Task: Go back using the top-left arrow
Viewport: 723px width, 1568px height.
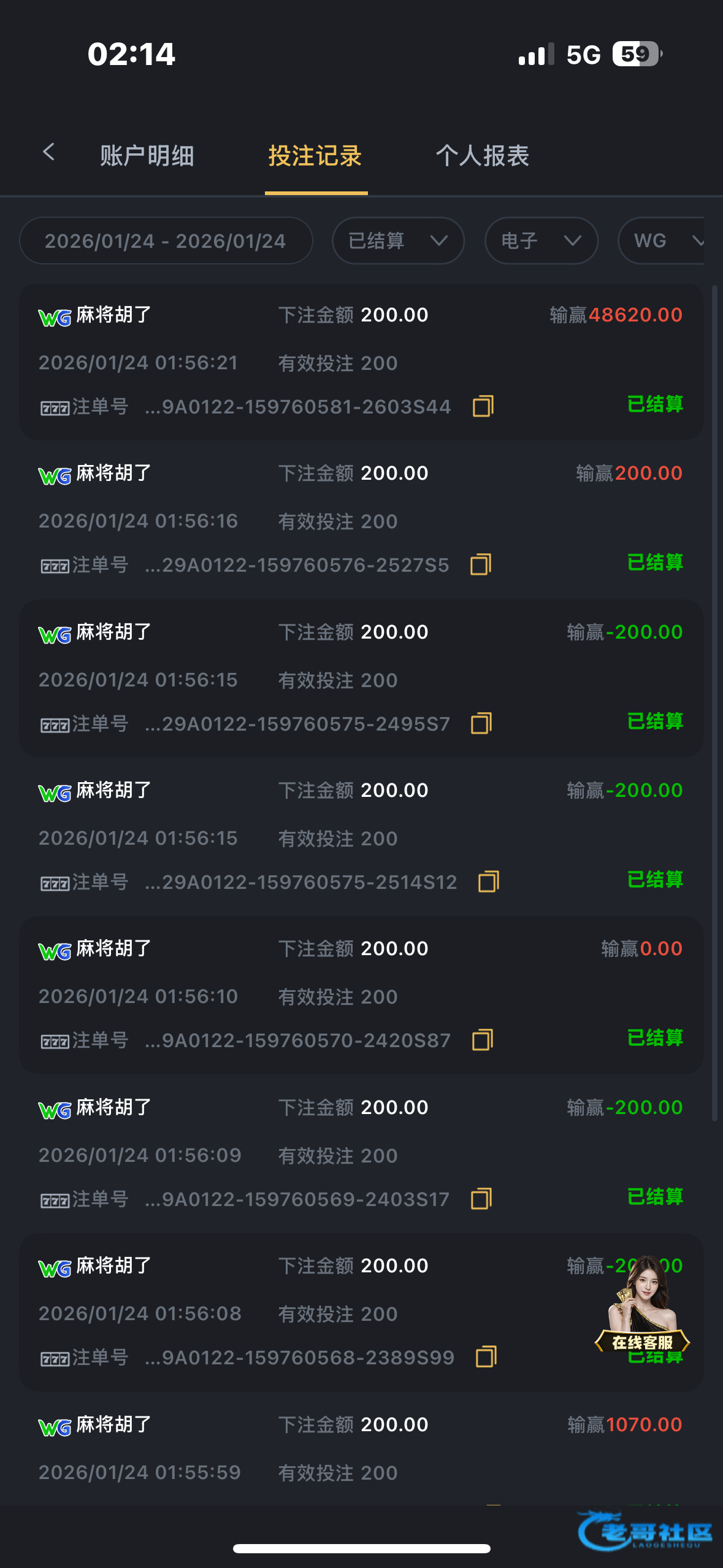Action: [49, 152]
